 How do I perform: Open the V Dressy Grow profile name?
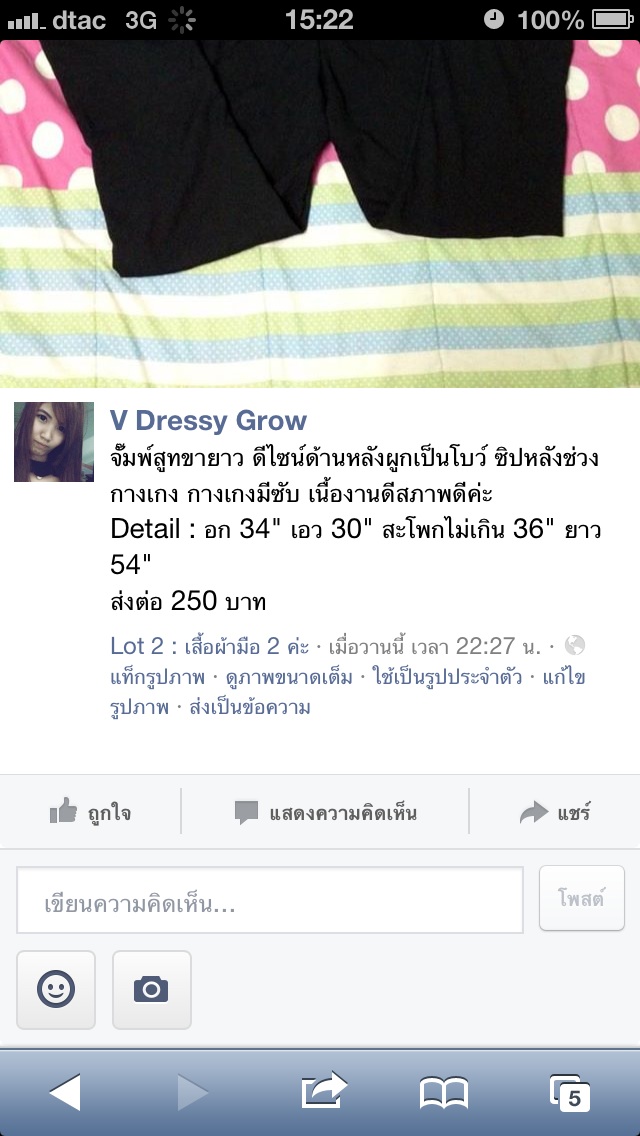click(x=208, y=420)
